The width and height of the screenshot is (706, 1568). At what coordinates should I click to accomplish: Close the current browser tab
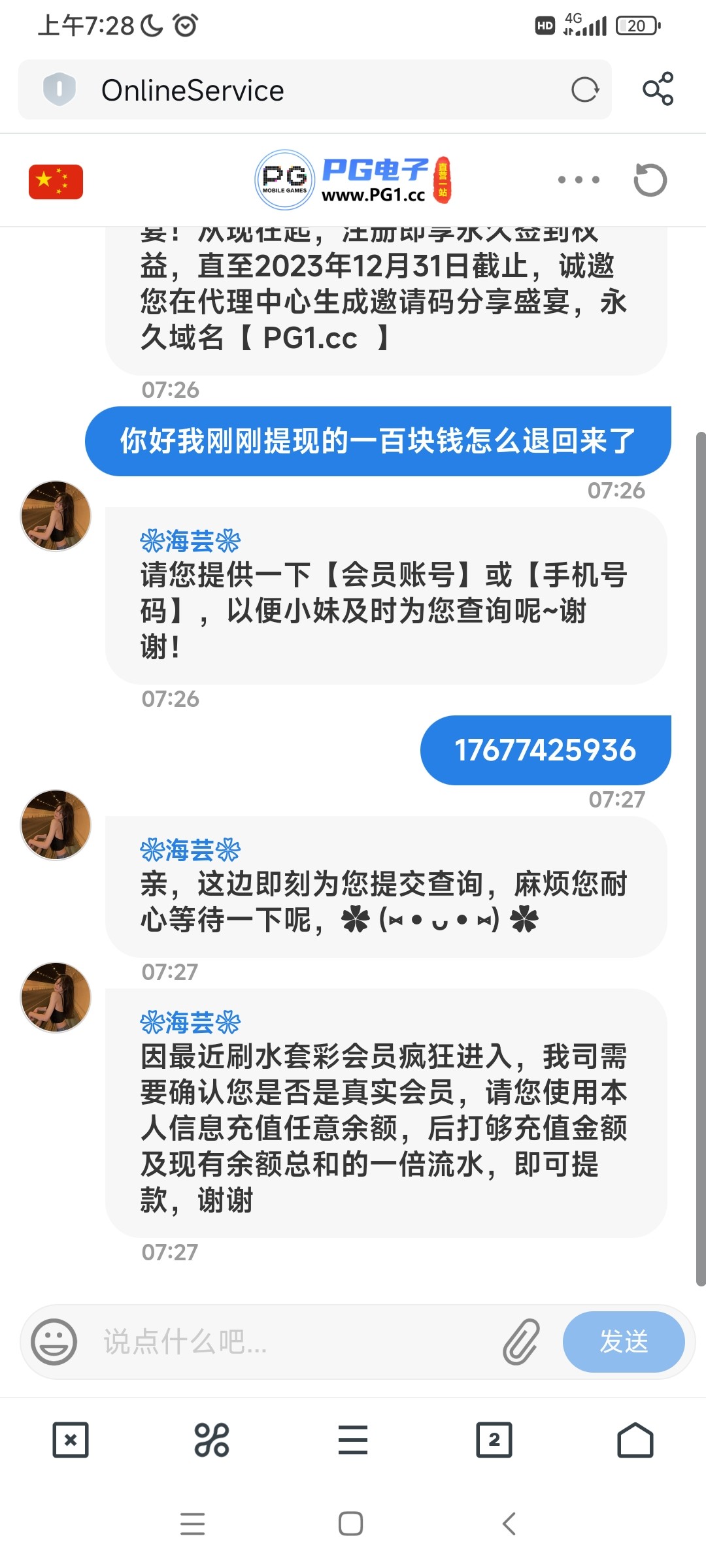click(x=71, y=1440)
